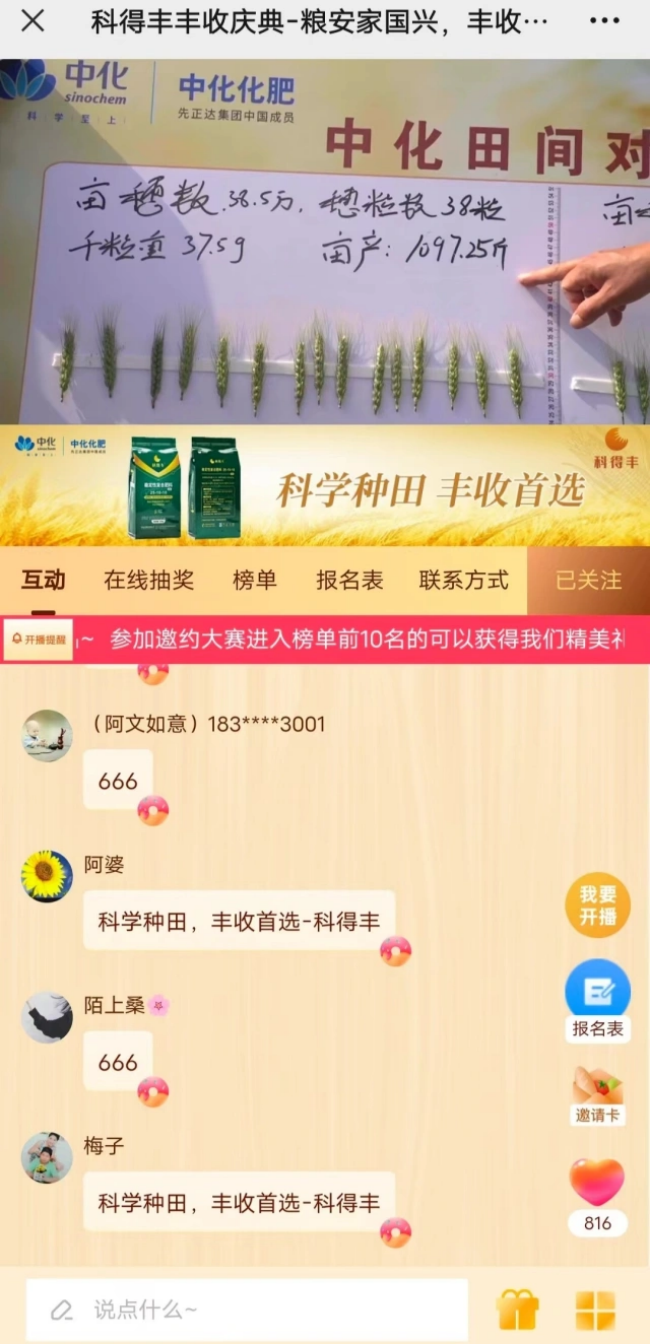Select the 互动 tab
Screen dimensions: 650x1344
pyautogui.click(x=43, y=580)
